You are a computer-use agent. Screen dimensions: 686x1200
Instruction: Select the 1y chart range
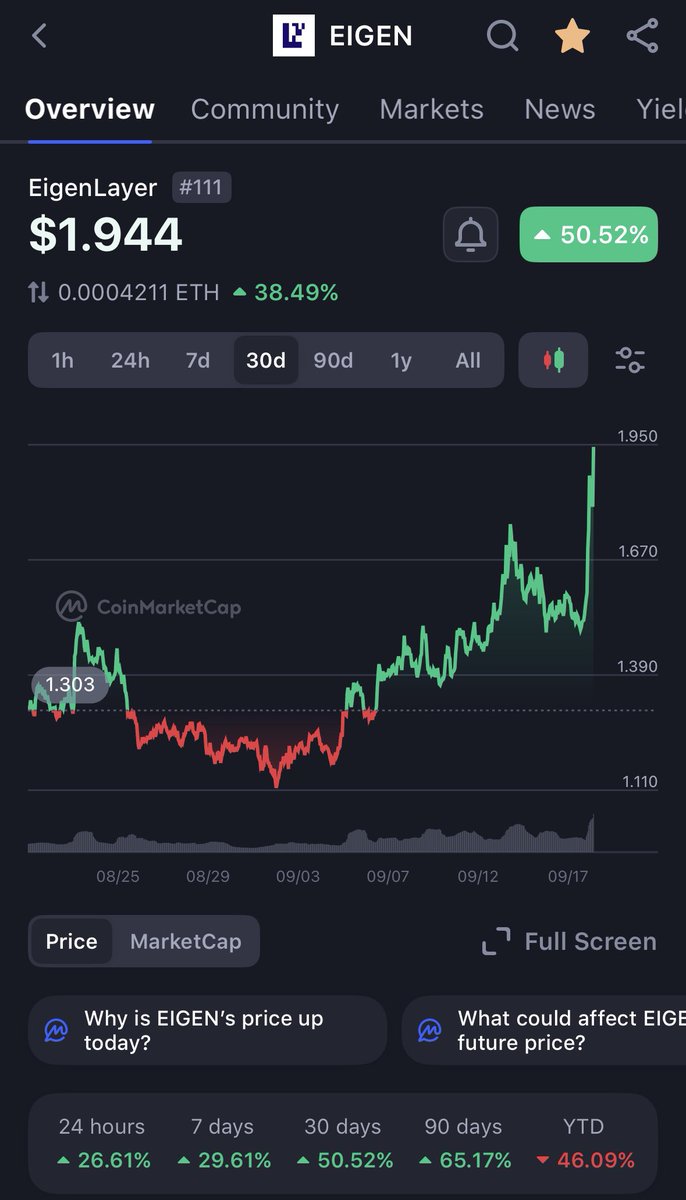pos(401,360)
